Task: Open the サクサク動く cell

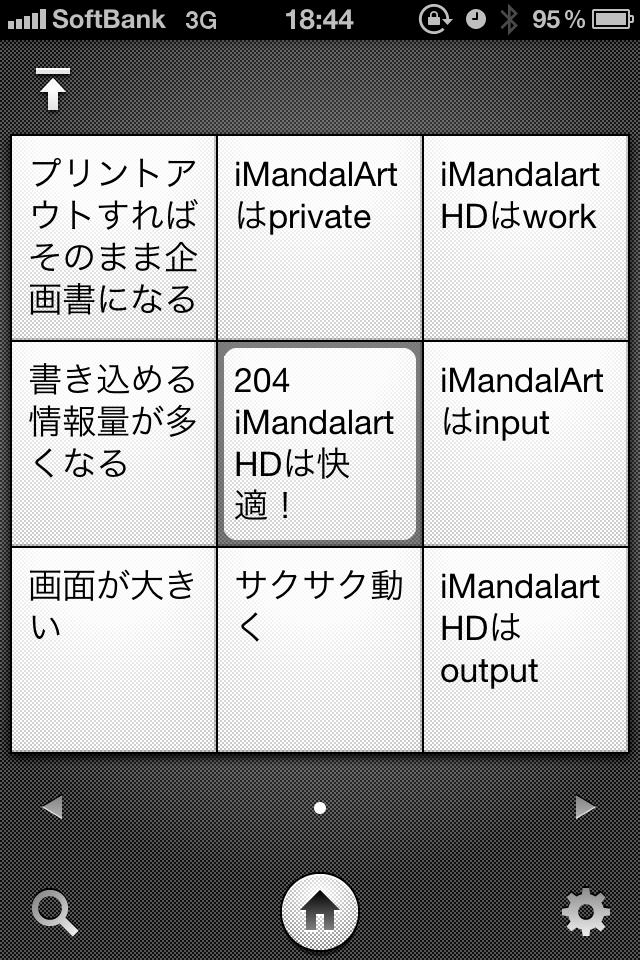Action: point(320,648)
